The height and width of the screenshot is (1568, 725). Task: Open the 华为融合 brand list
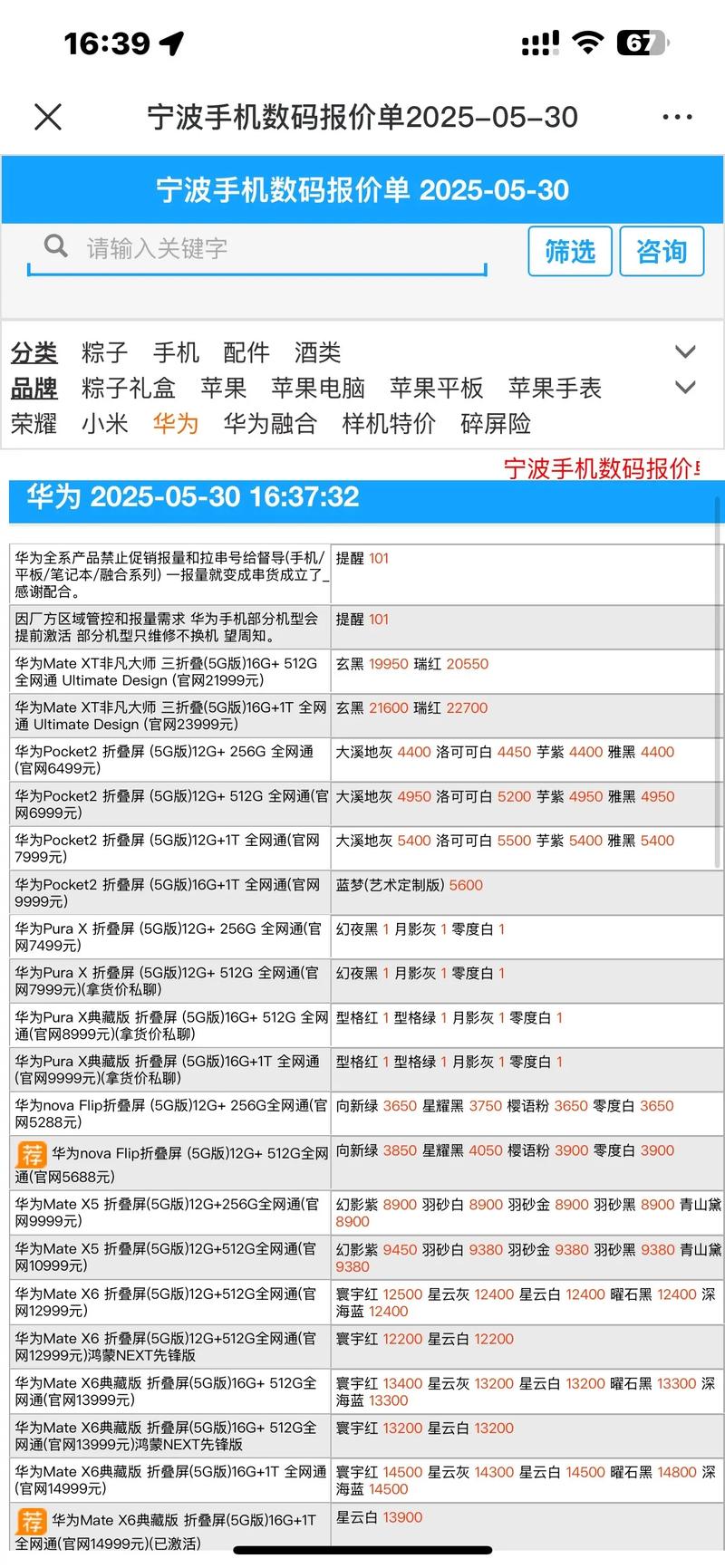click(x=270, y=423)
